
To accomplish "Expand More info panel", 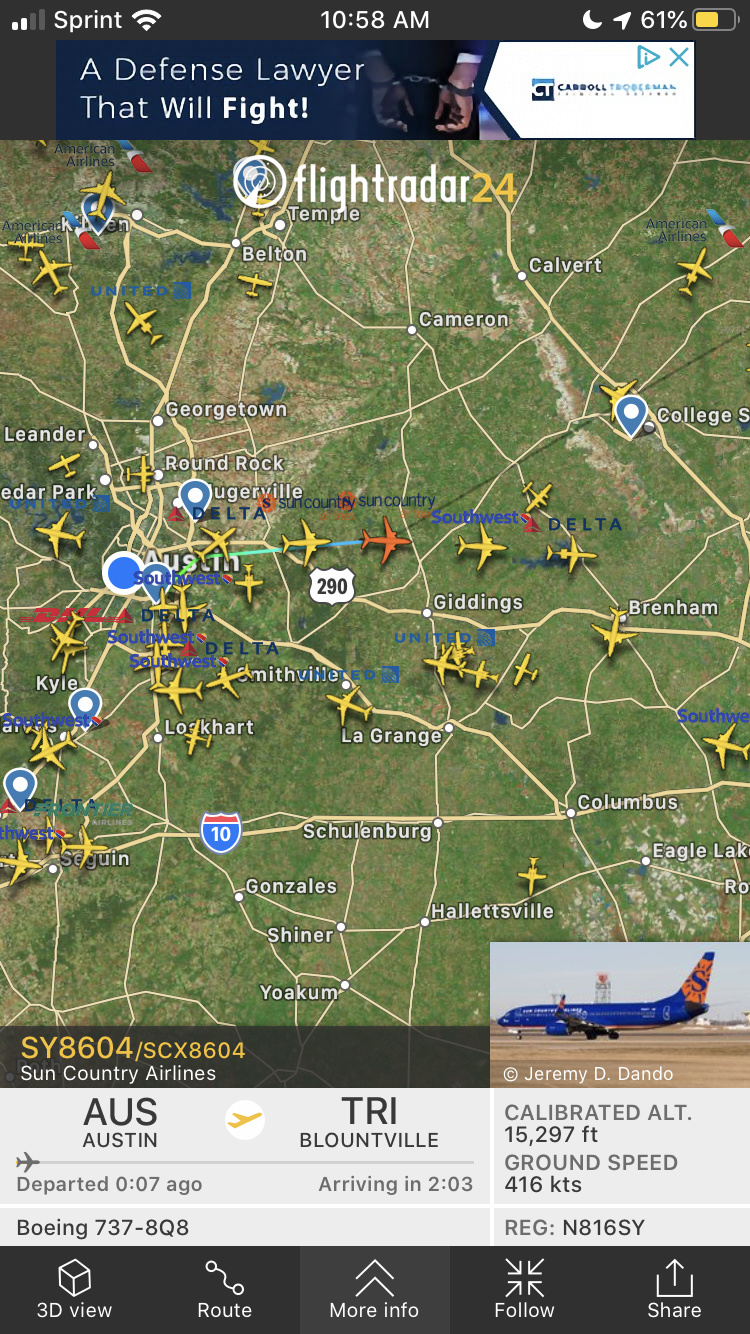I will (374, 1290).
